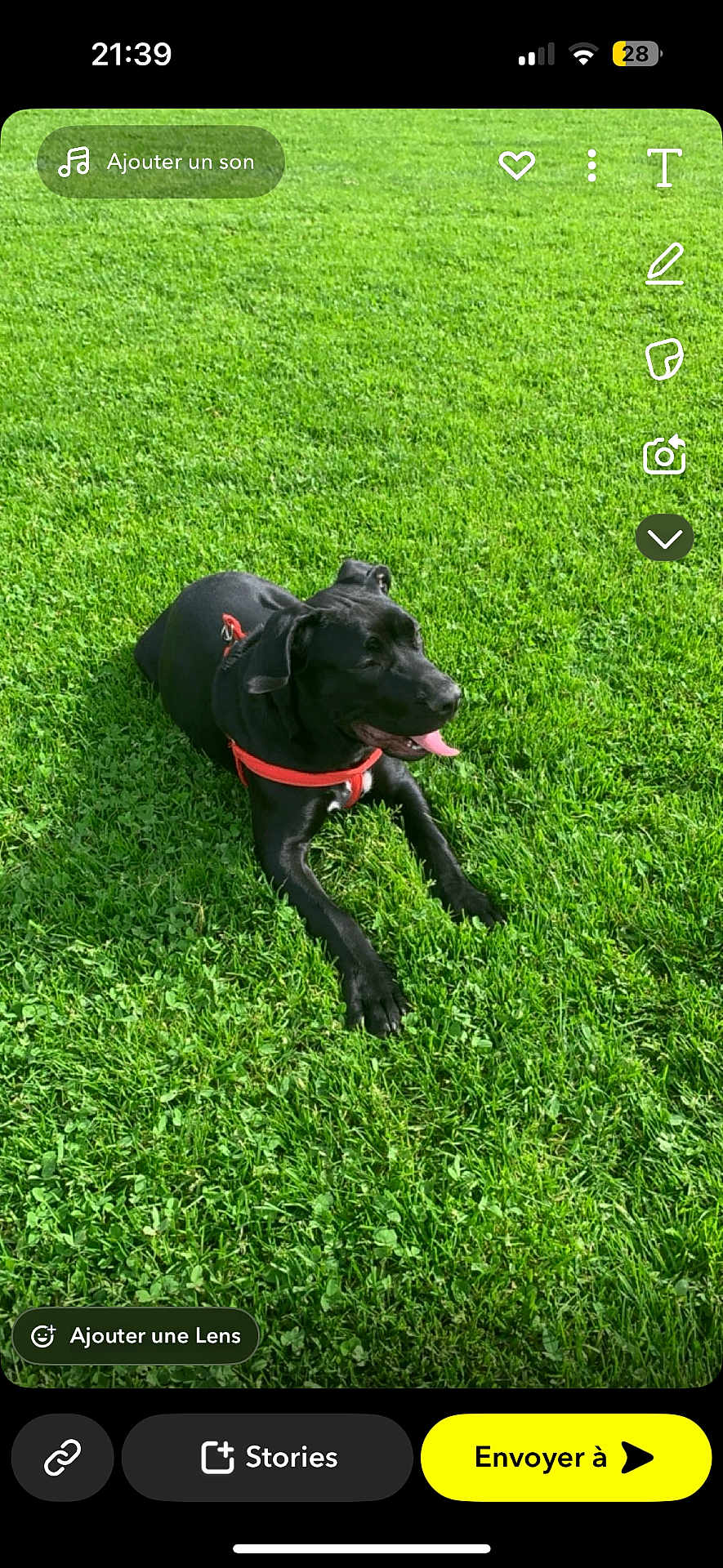Open the music note sound icon
This screenshot has height=1568, width=723.
click(x=75, y=161)
